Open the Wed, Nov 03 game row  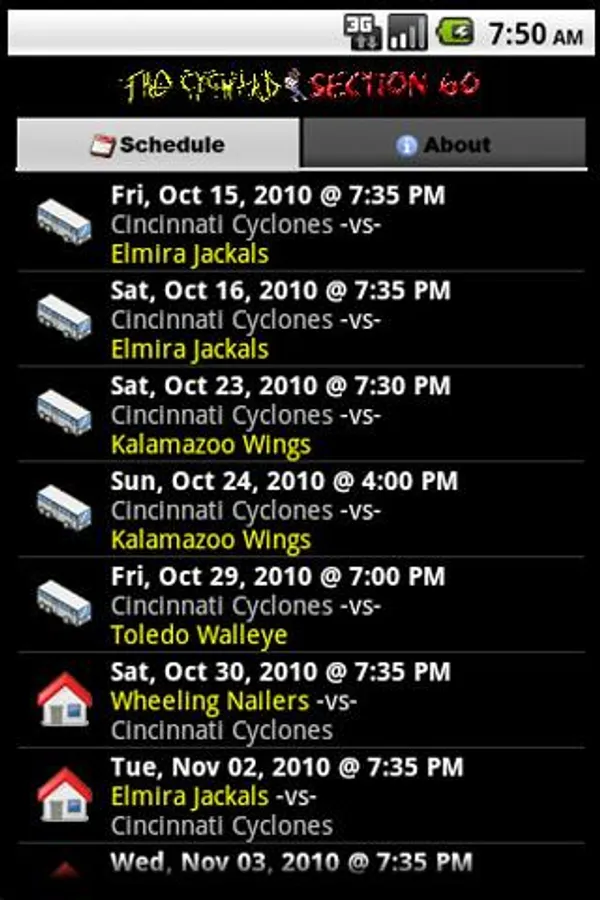(300, 862)
